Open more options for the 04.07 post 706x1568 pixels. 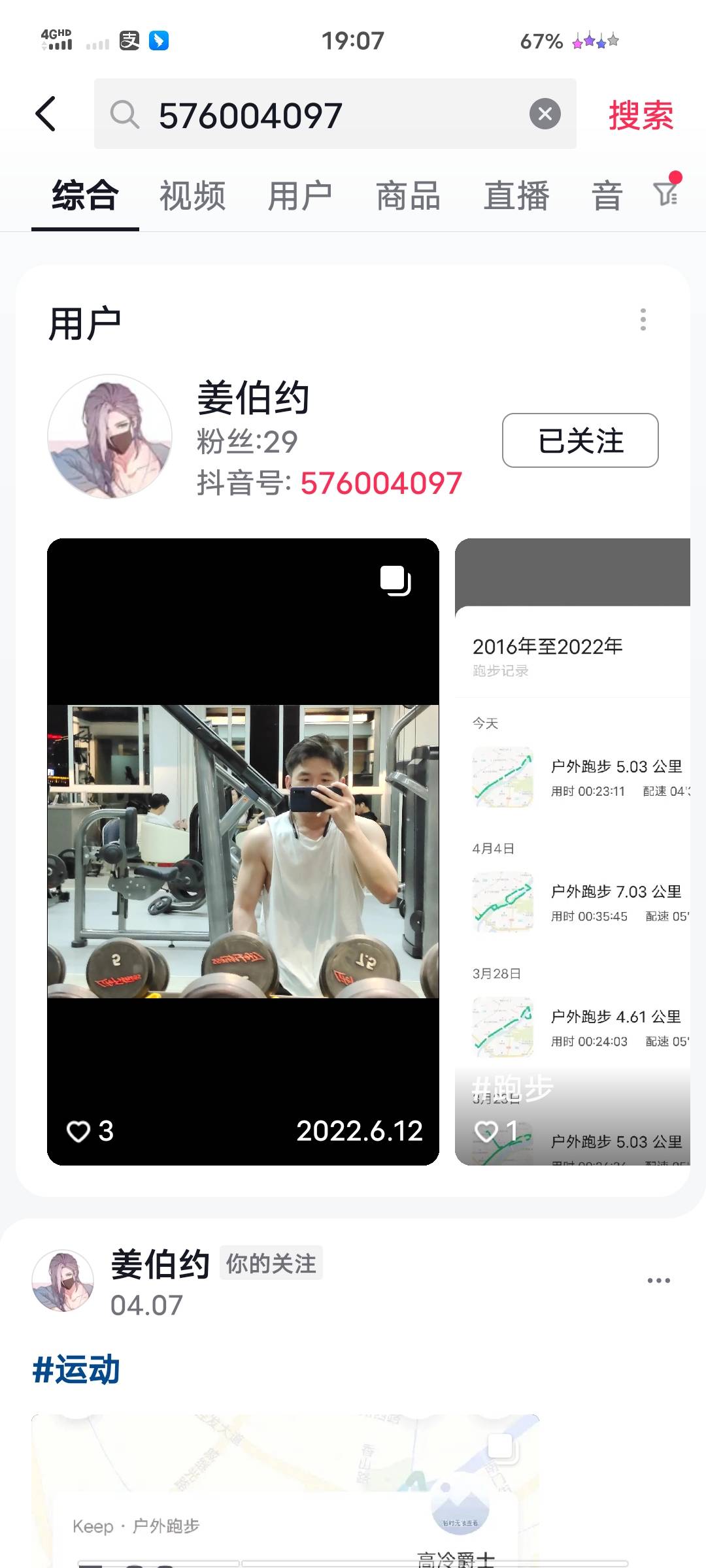click(x=658, y=1281)
